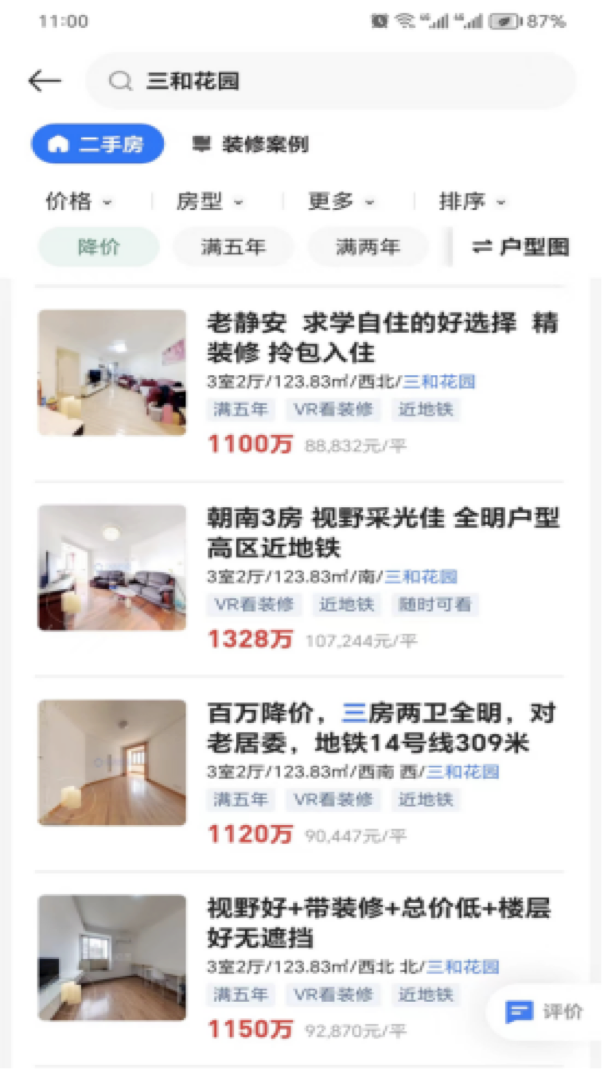602x1069 pixels.
Task: Open the 排序 sorting dropdown
Action: pyautogui.click(x=472, y=201)
